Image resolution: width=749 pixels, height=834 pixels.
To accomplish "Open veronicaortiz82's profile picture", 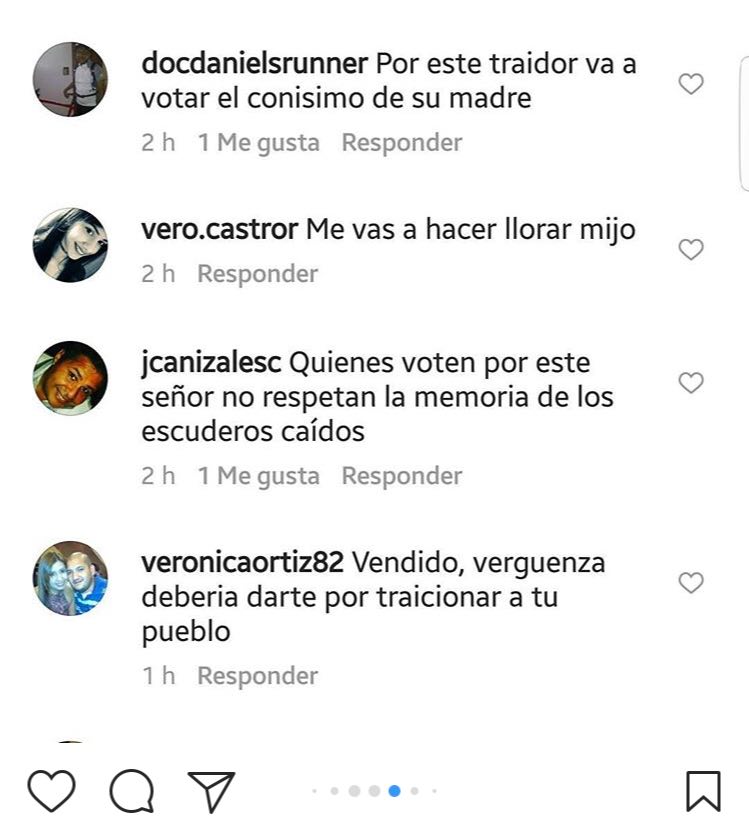I will click(70, 578).
